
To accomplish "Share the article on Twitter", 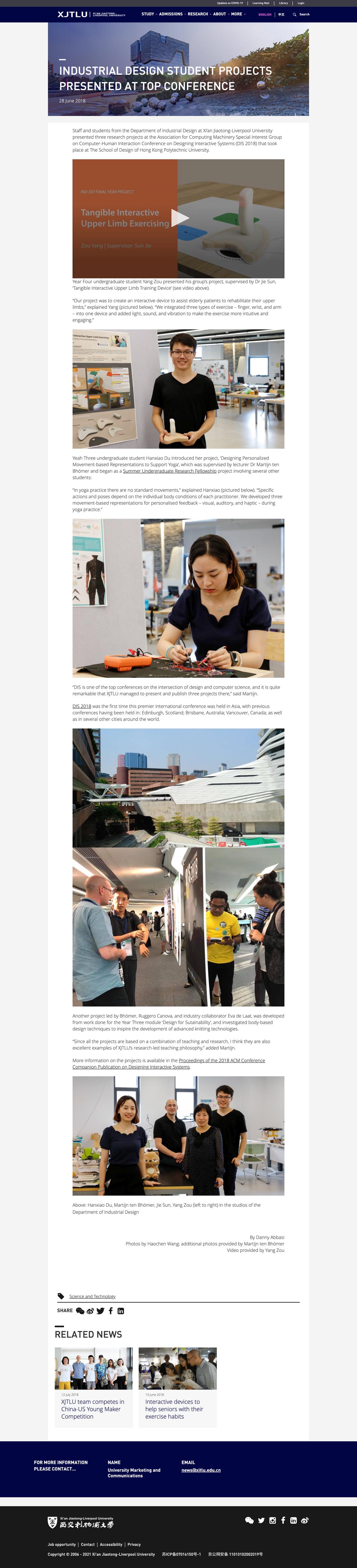I will pyautogui.click(x=100, y=1311).
